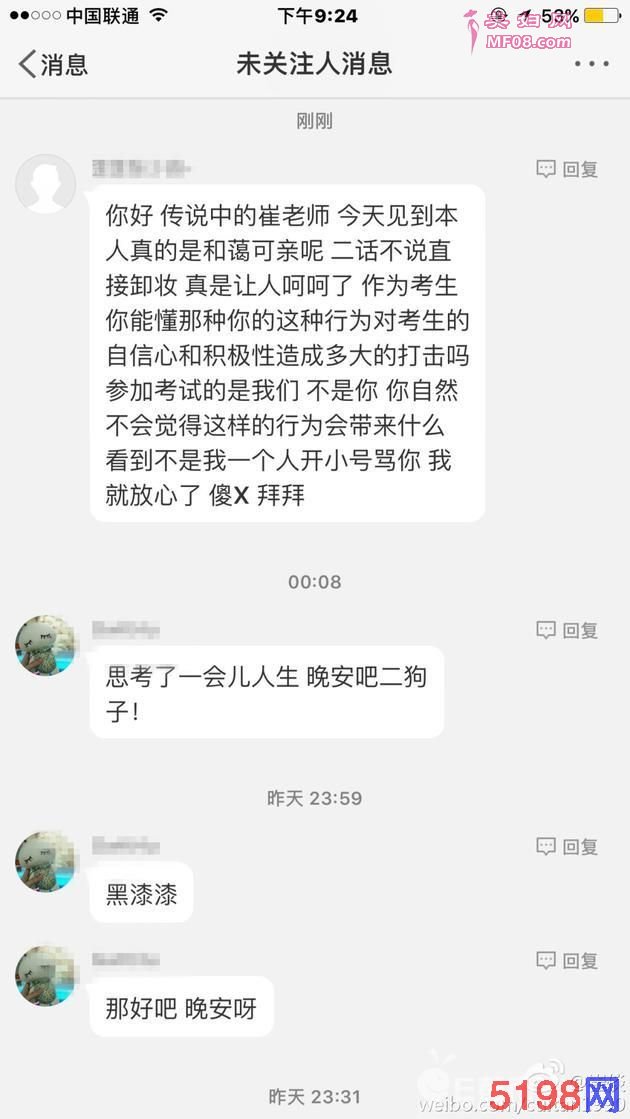
Task: Go back to 消息 list
Action: point(52,65)
